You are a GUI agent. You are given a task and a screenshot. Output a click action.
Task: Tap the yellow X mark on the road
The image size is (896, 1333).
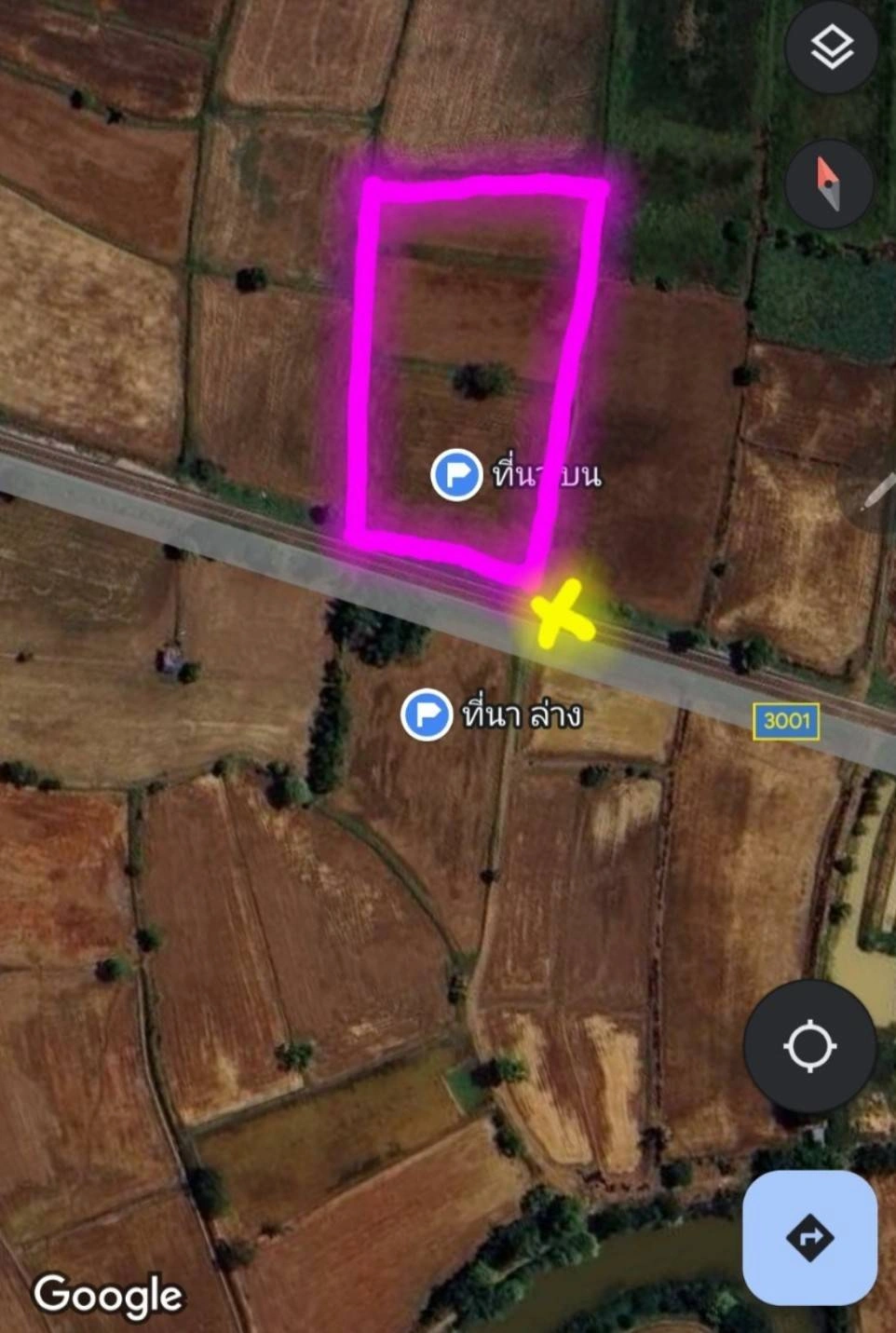coord(560,614)
